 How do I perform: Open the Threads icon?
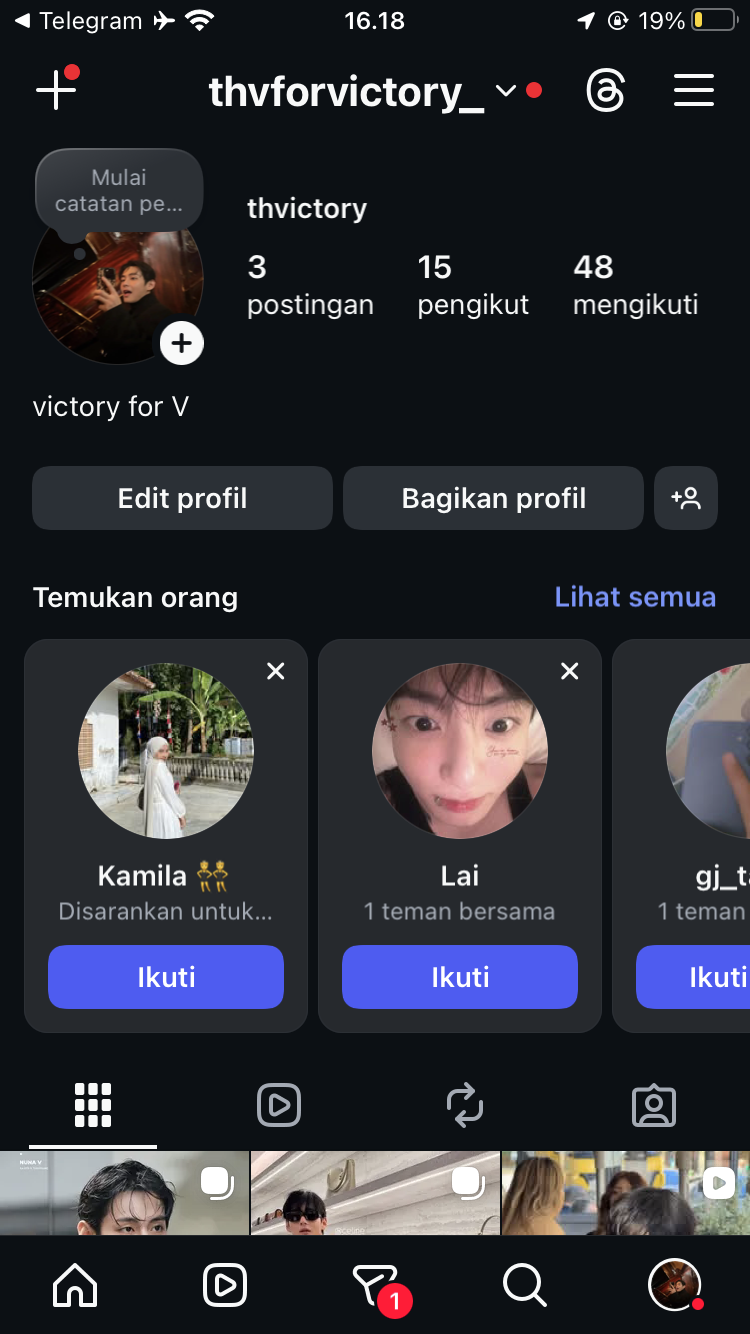tap(605, 92)
